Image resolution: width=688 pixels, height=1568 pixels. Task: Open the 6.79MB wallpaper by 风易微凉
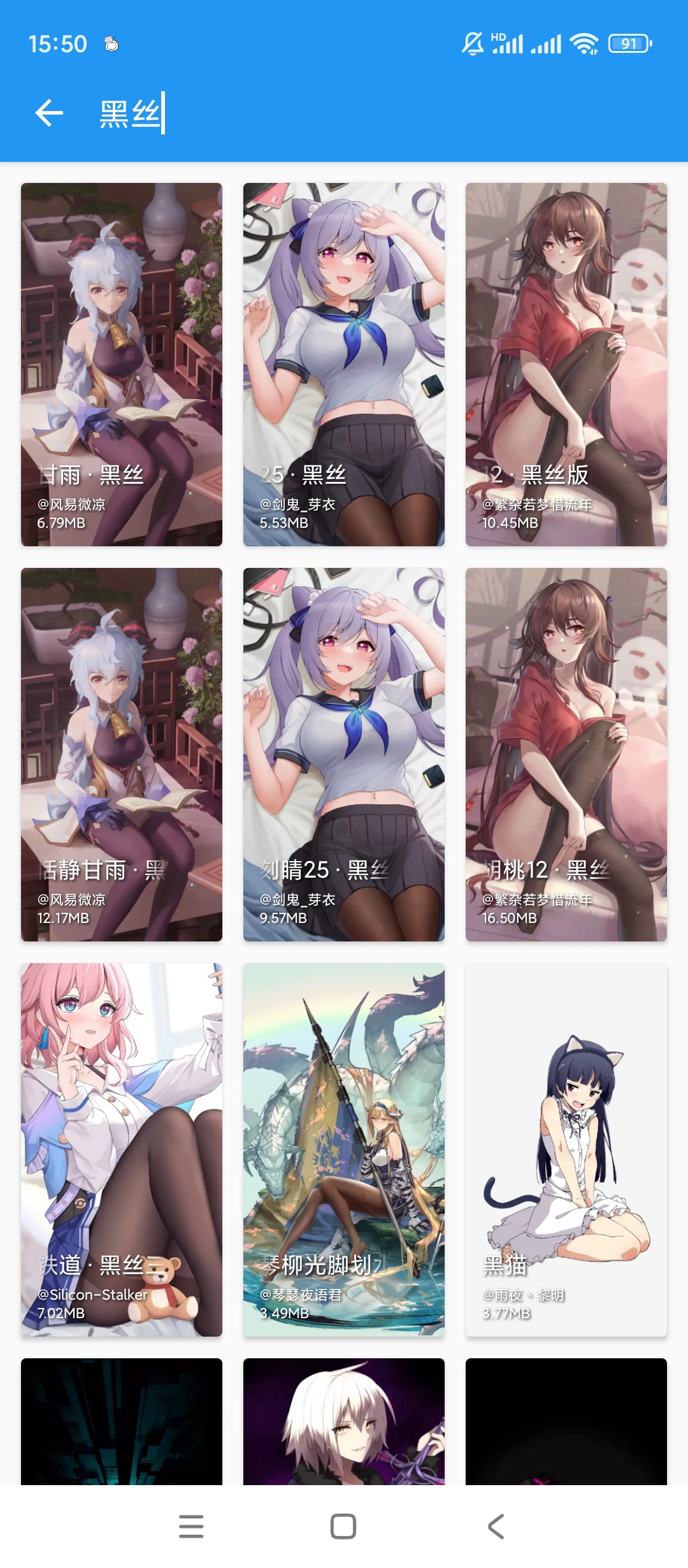122,364
